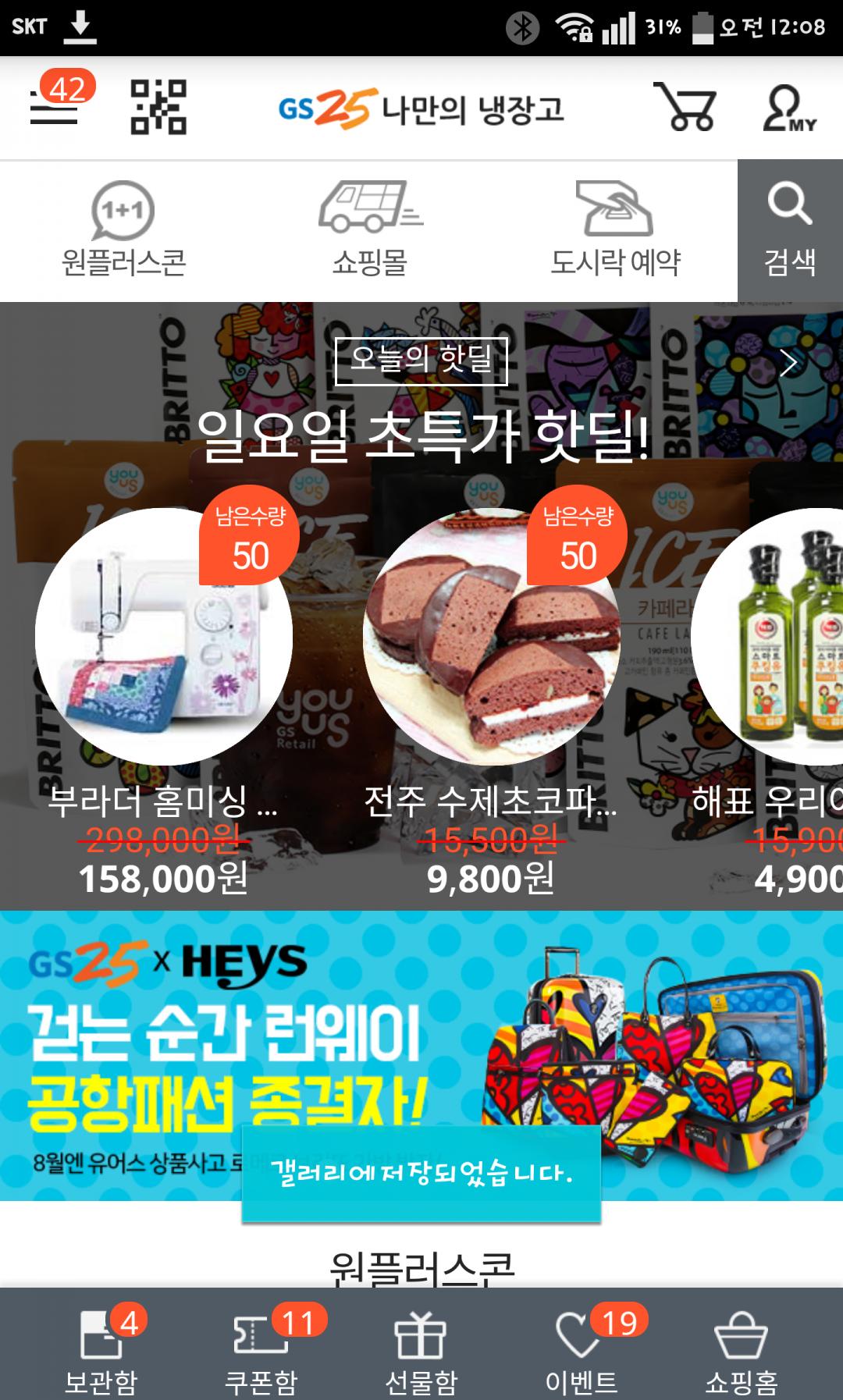
Task: Tap the 검색 search button
Action: 790,231
